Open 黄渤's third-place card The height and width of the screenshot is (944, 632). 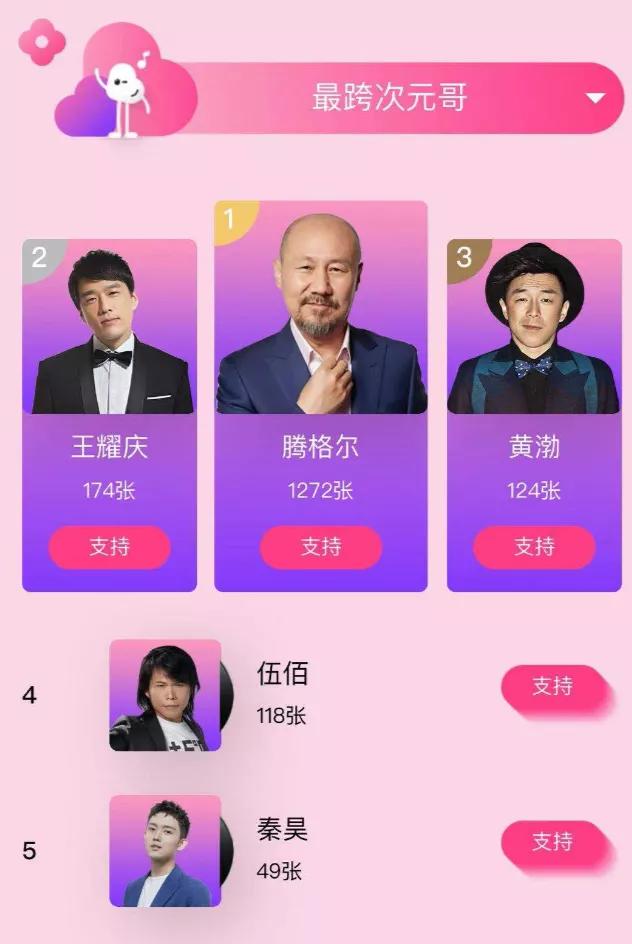coord(534,340)
